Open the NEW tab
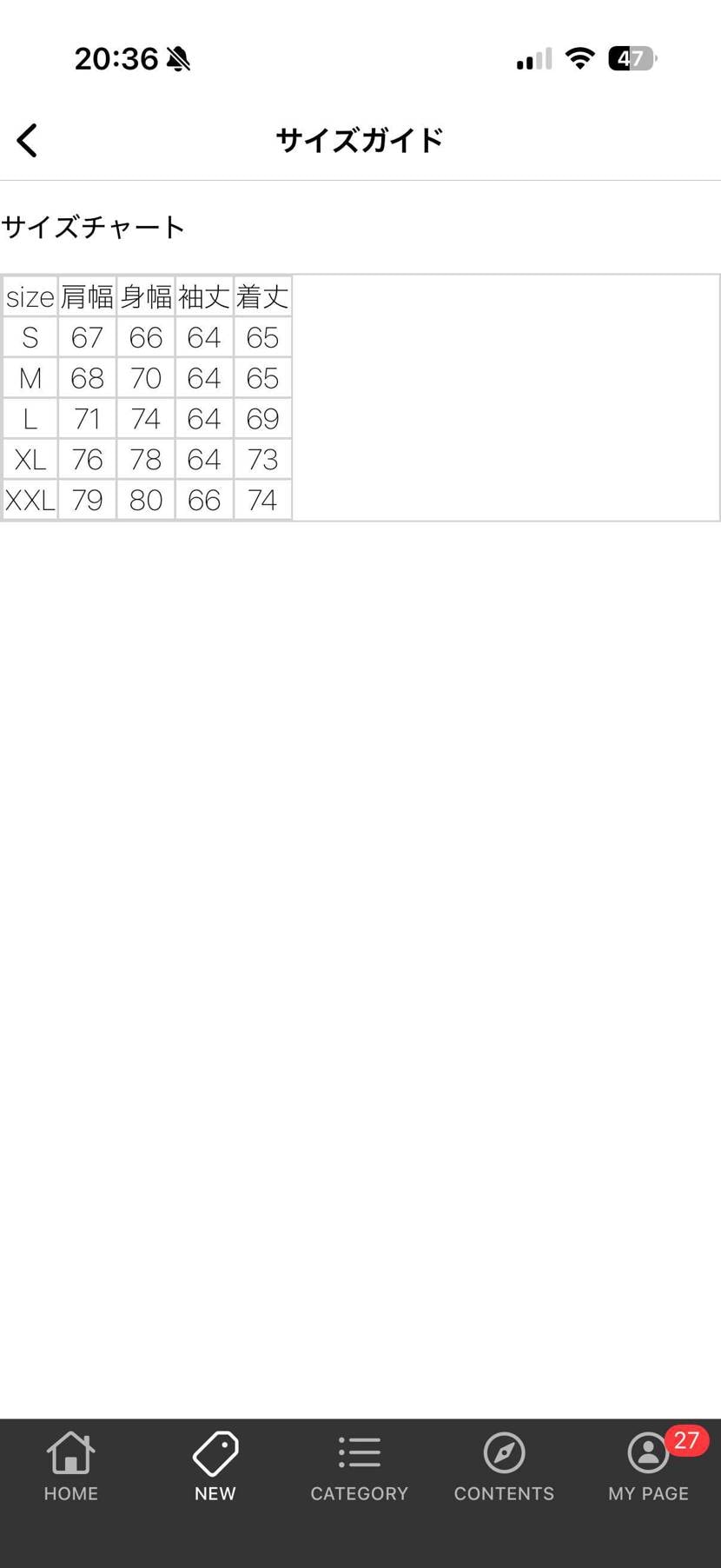Viewport: 721px width, 1568px height. click(x=215, y=1467)
